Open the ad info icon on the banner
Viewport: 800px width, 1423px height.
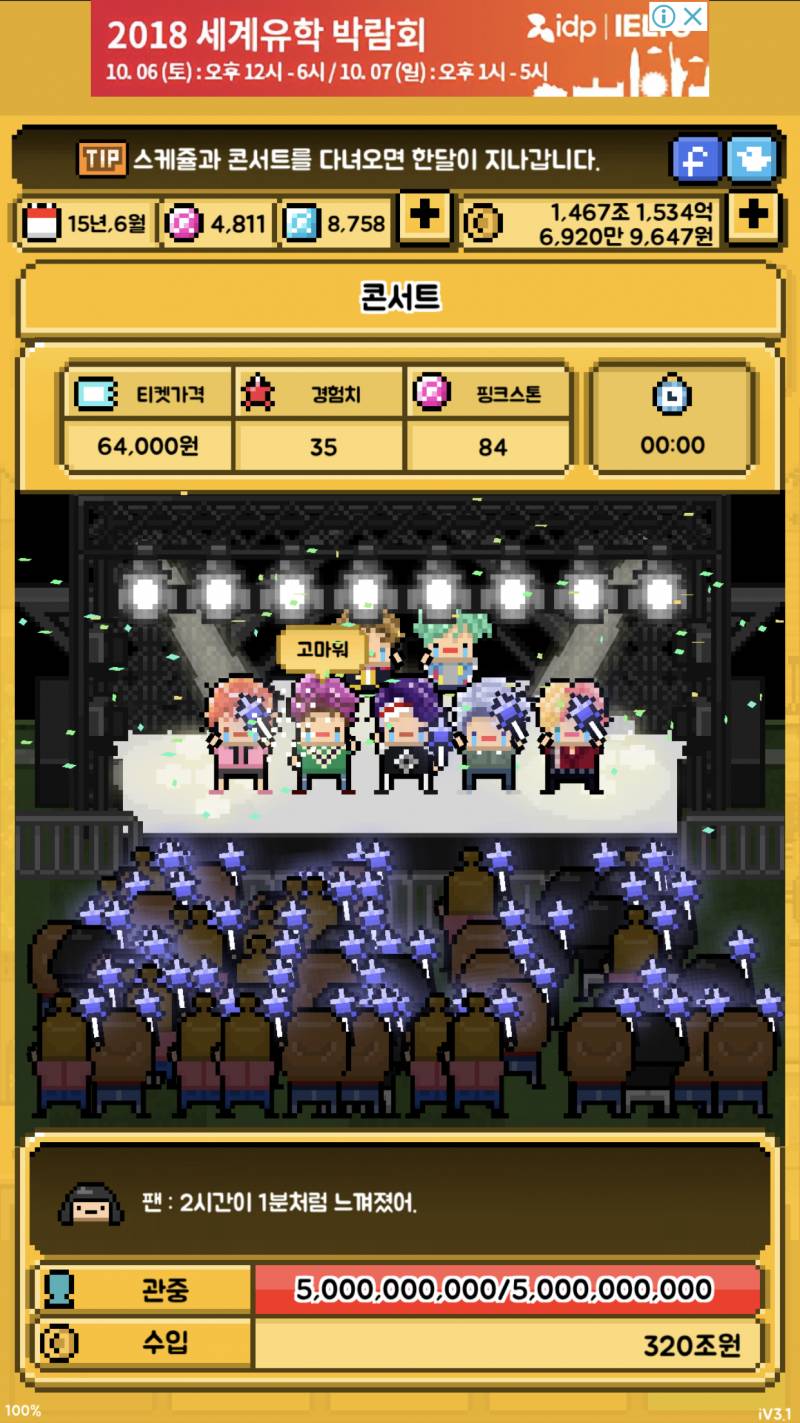click(663, 16)
